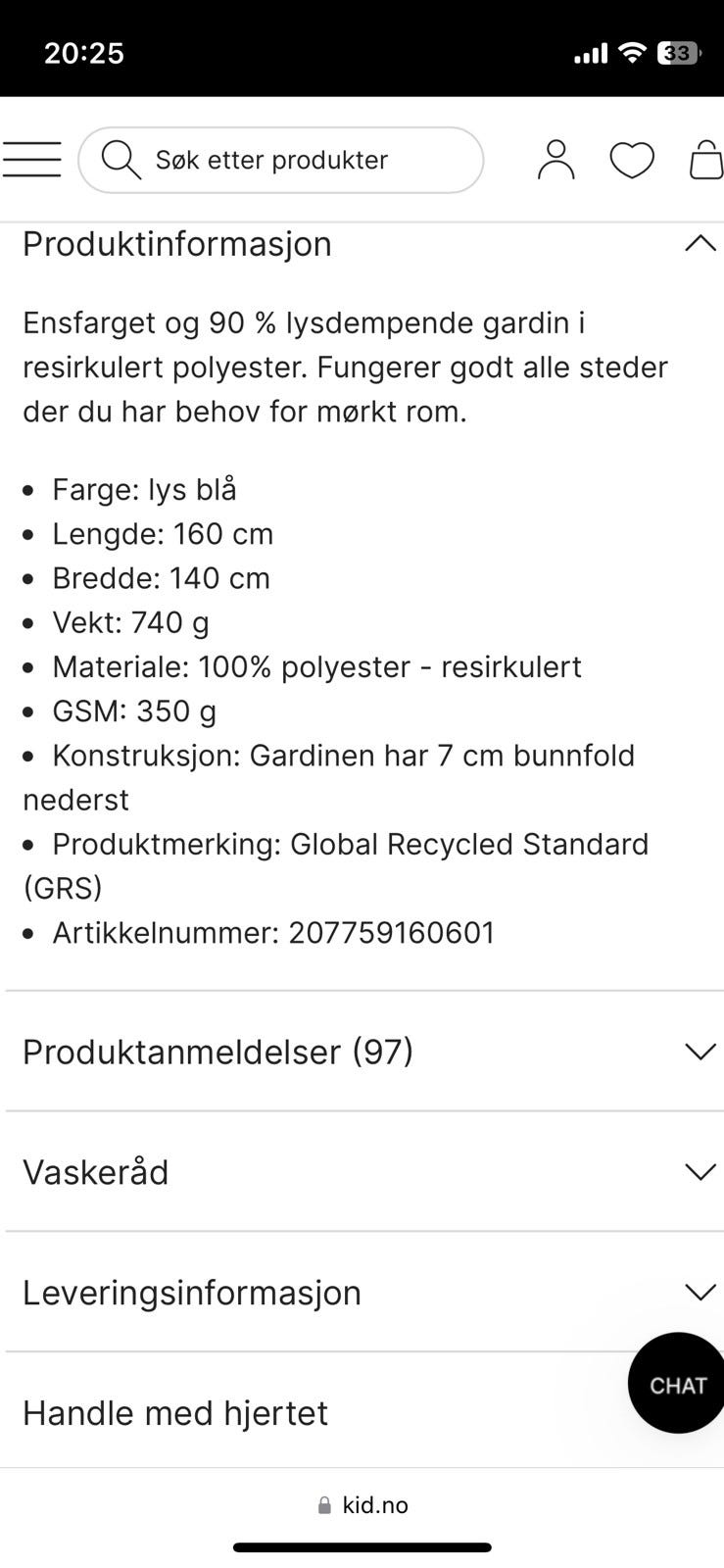724x1568 pixels.
Task: Check the Wi-Fi indicator in status bar
Action: point(633,52)
